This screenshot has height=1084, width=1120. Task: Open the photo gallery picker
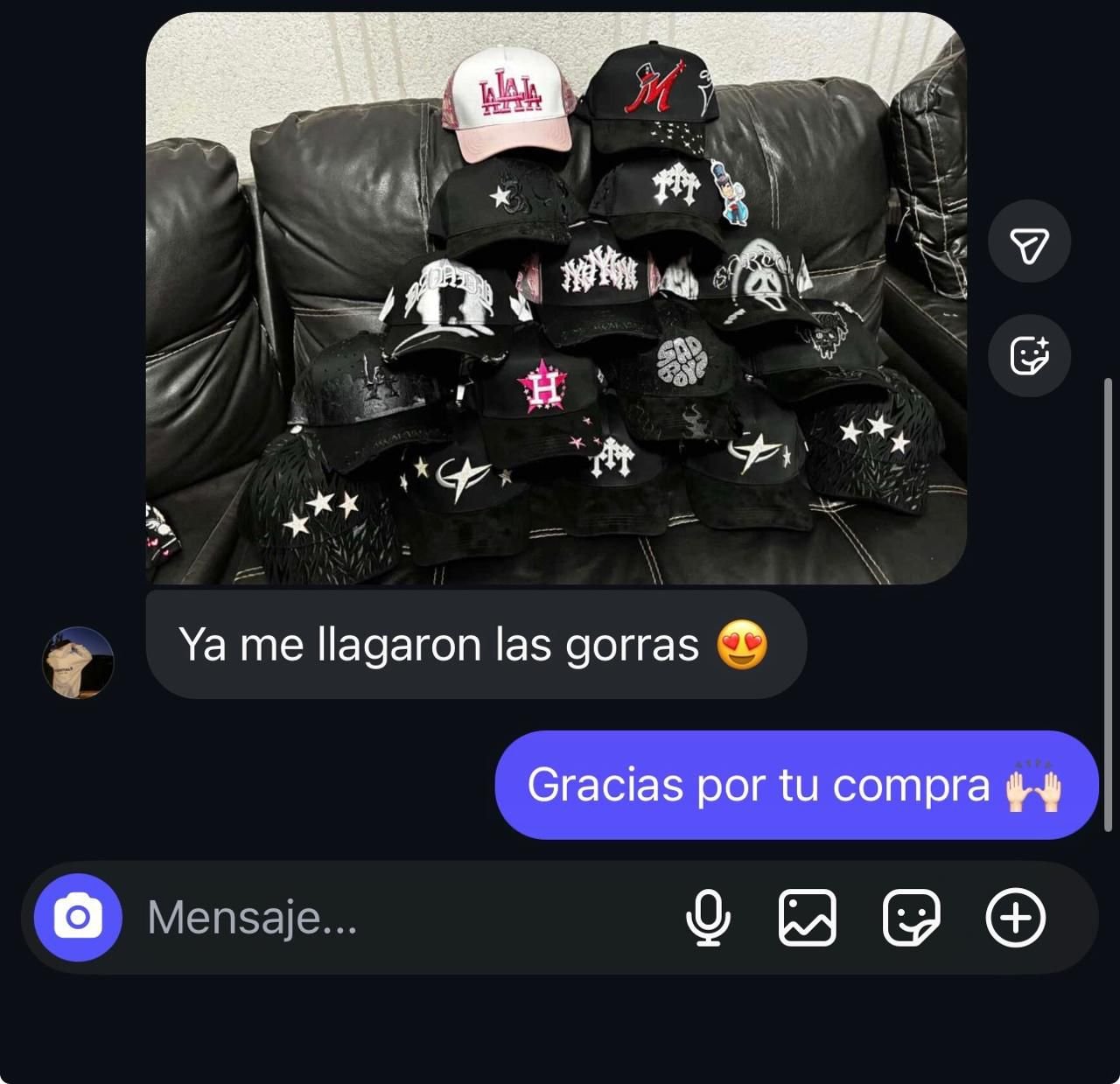(x=807, y=917)
